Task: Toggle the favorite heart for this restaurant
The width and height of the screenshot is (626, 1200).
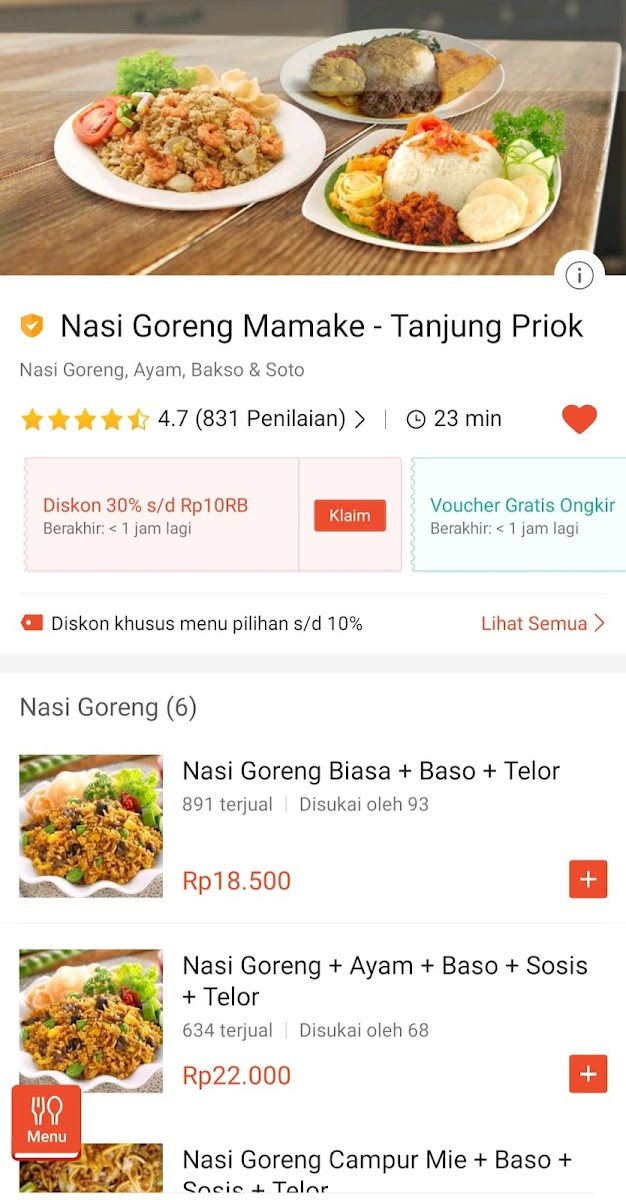Action: [579, 419]
